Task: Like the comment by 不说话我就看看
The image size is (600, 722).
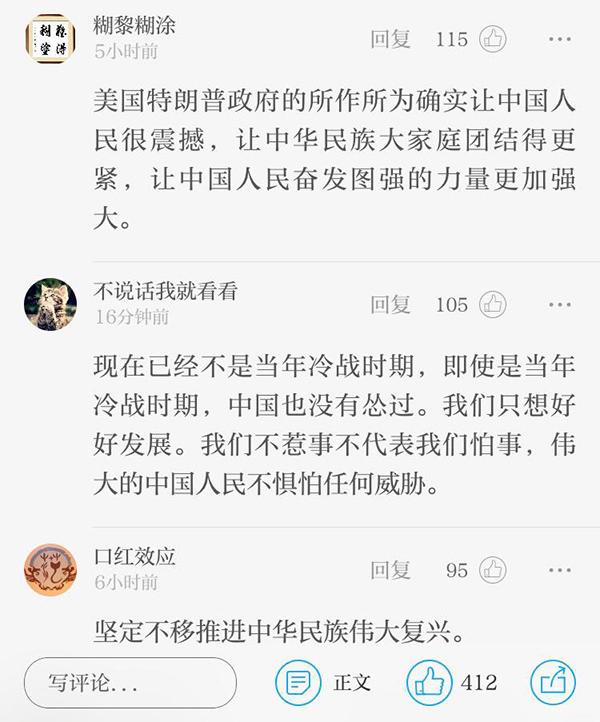Action: click(492, 305)
